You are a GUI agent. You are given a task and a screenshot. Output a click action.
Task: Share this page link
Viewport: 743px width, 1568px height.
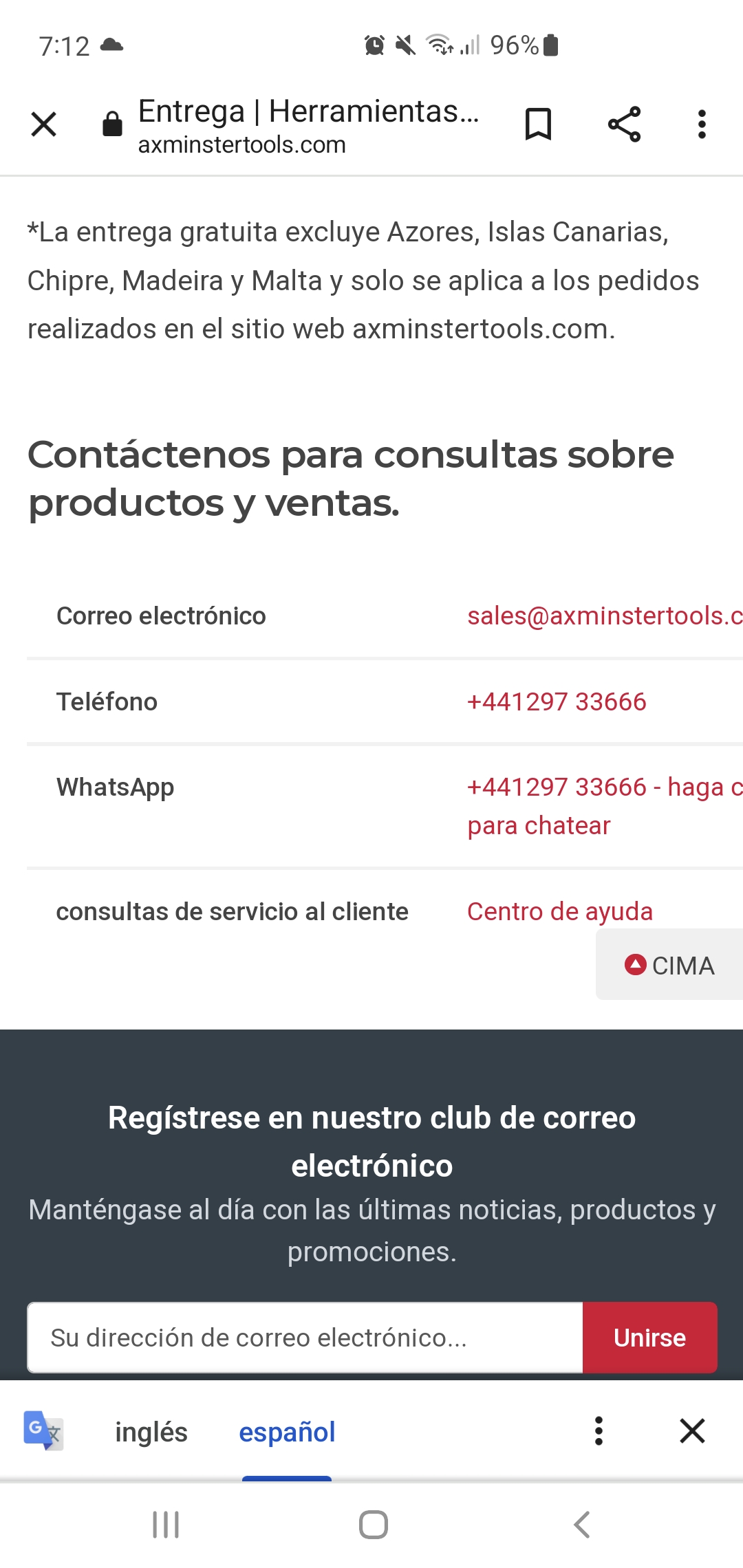coord(624,124)
